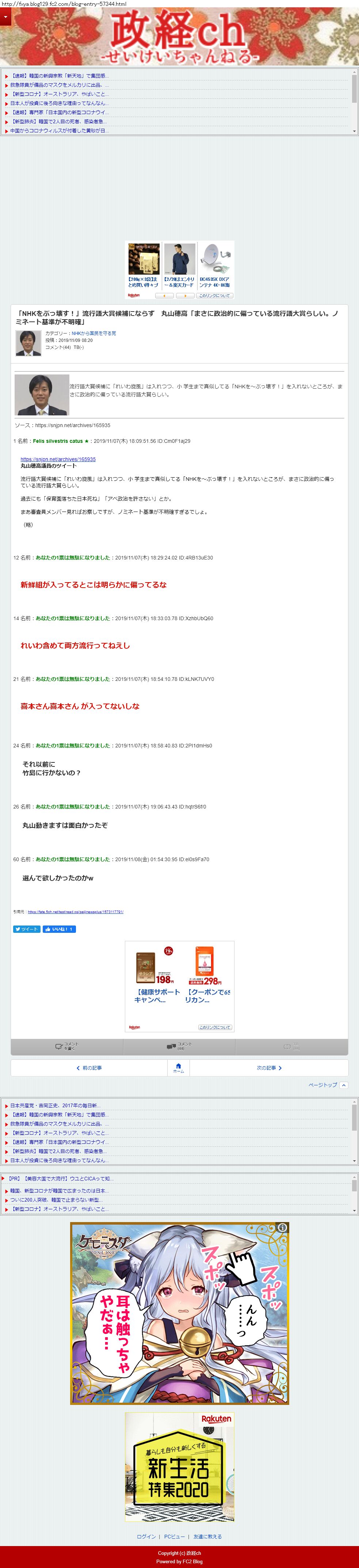View the 44 comments
359x1568 pixels.
point(179,1046)
